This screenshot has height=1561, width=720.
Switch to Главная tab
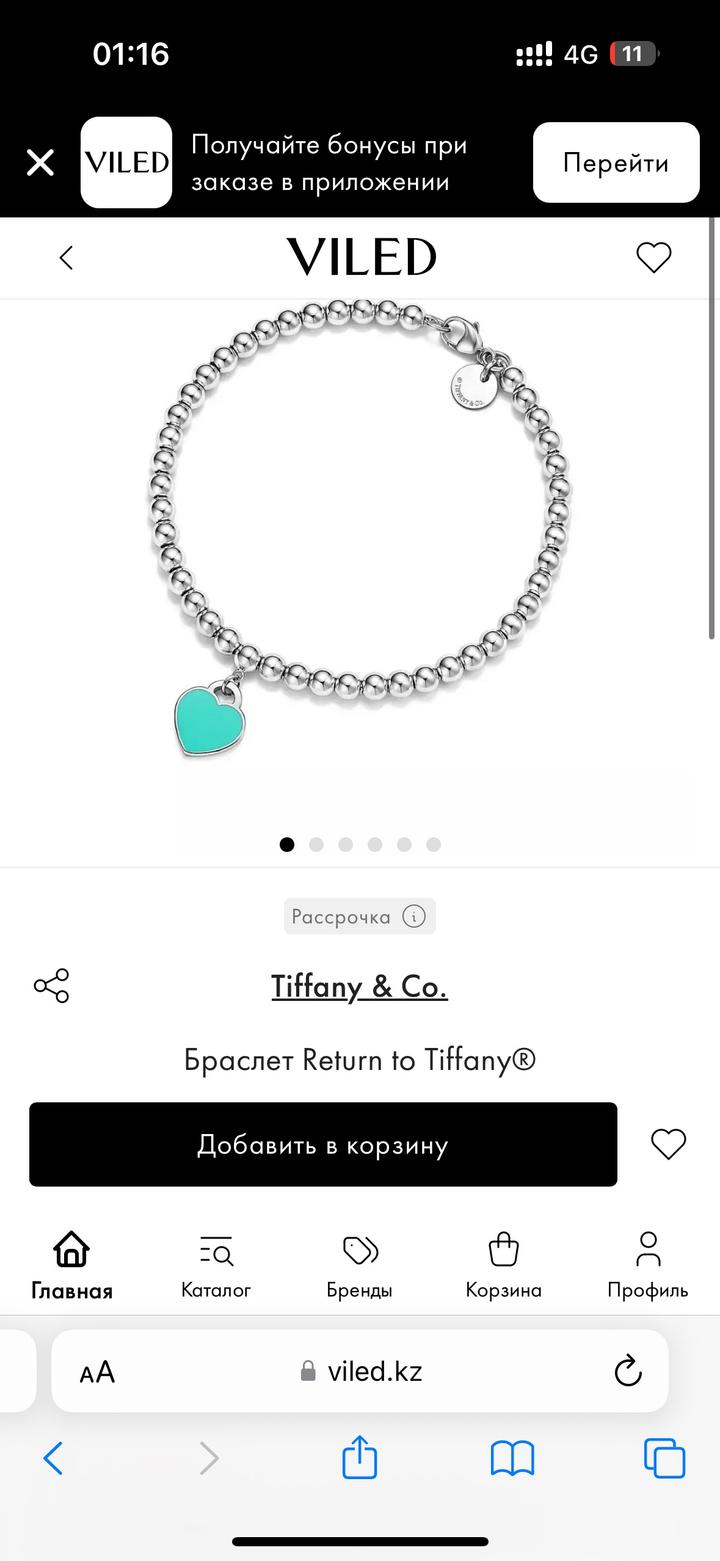click(x=71, y=1265)
